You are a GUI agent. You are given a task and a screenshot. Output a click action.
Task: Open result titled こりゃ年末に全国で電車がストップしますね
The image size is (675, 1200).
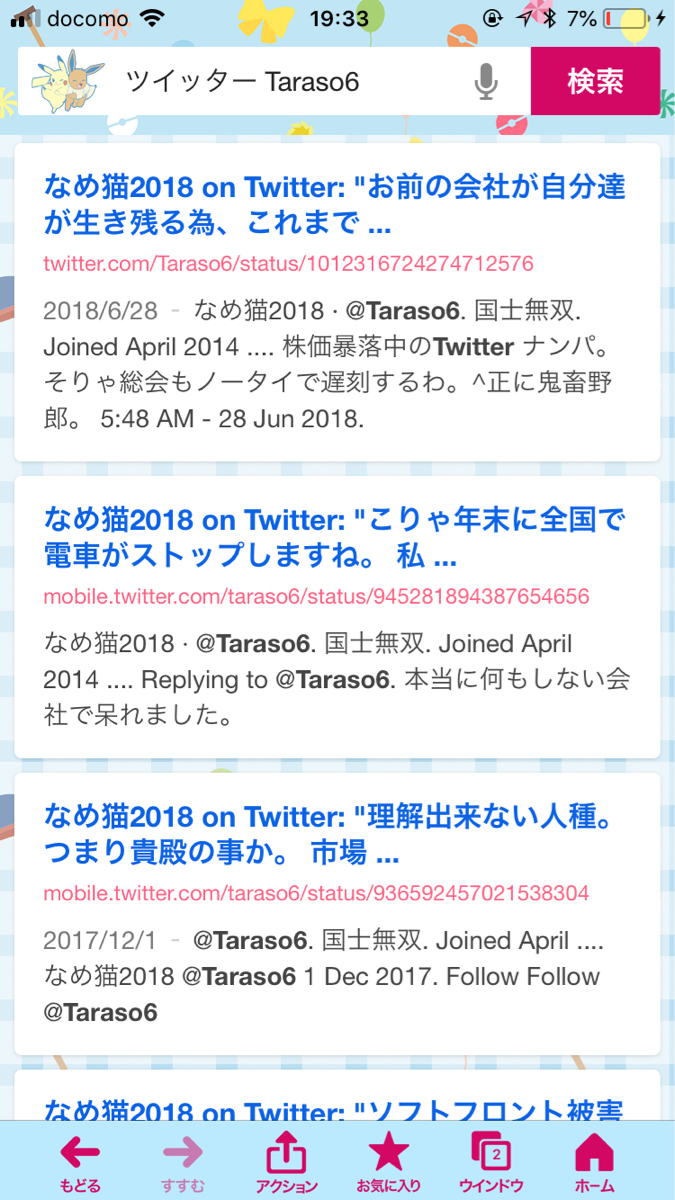pyautogui.click(x=334, y=537)
